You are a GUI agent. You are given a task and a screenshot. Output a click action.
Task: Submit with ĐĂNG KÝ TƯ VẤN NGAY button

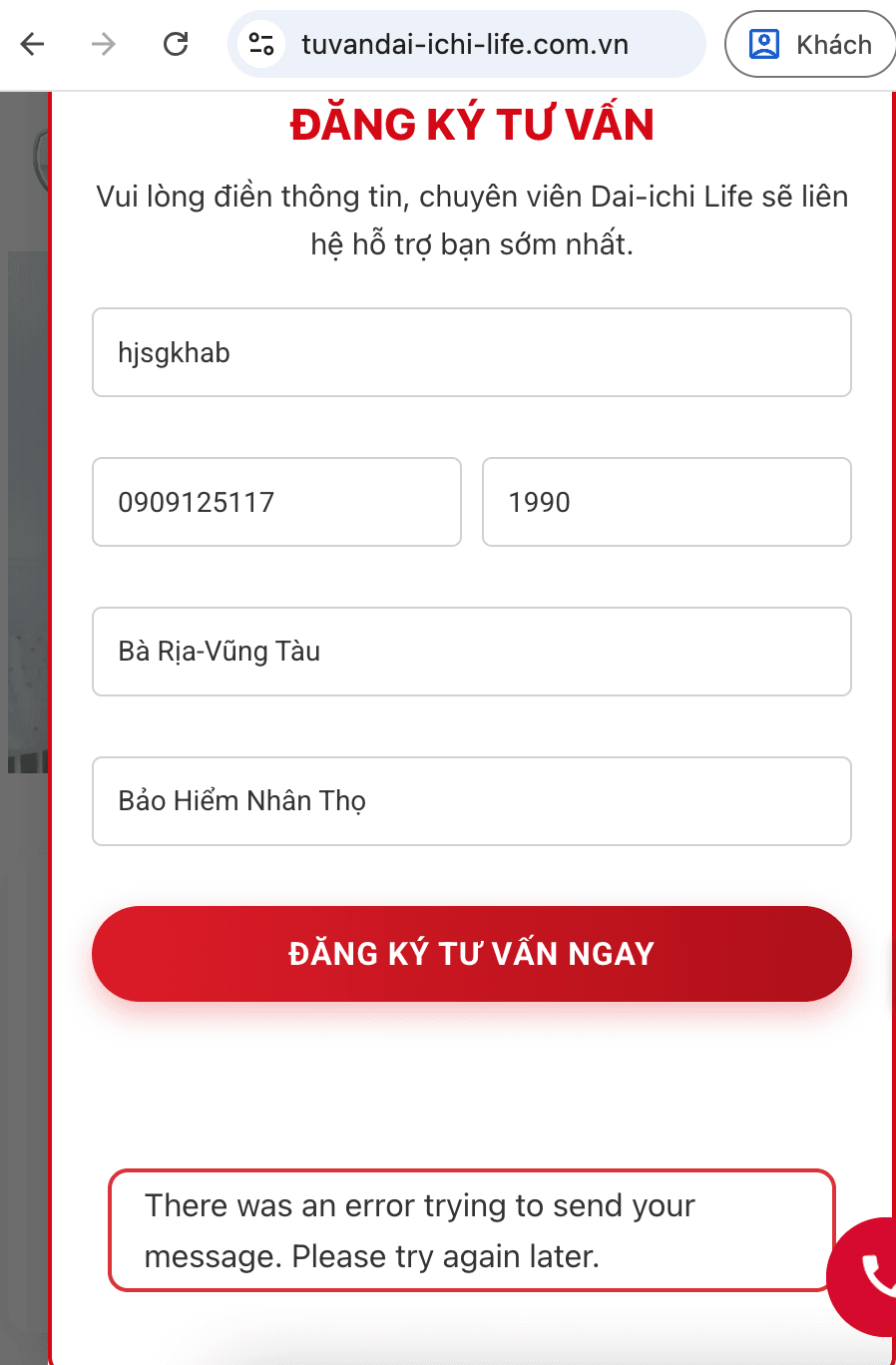pos(471,954)
